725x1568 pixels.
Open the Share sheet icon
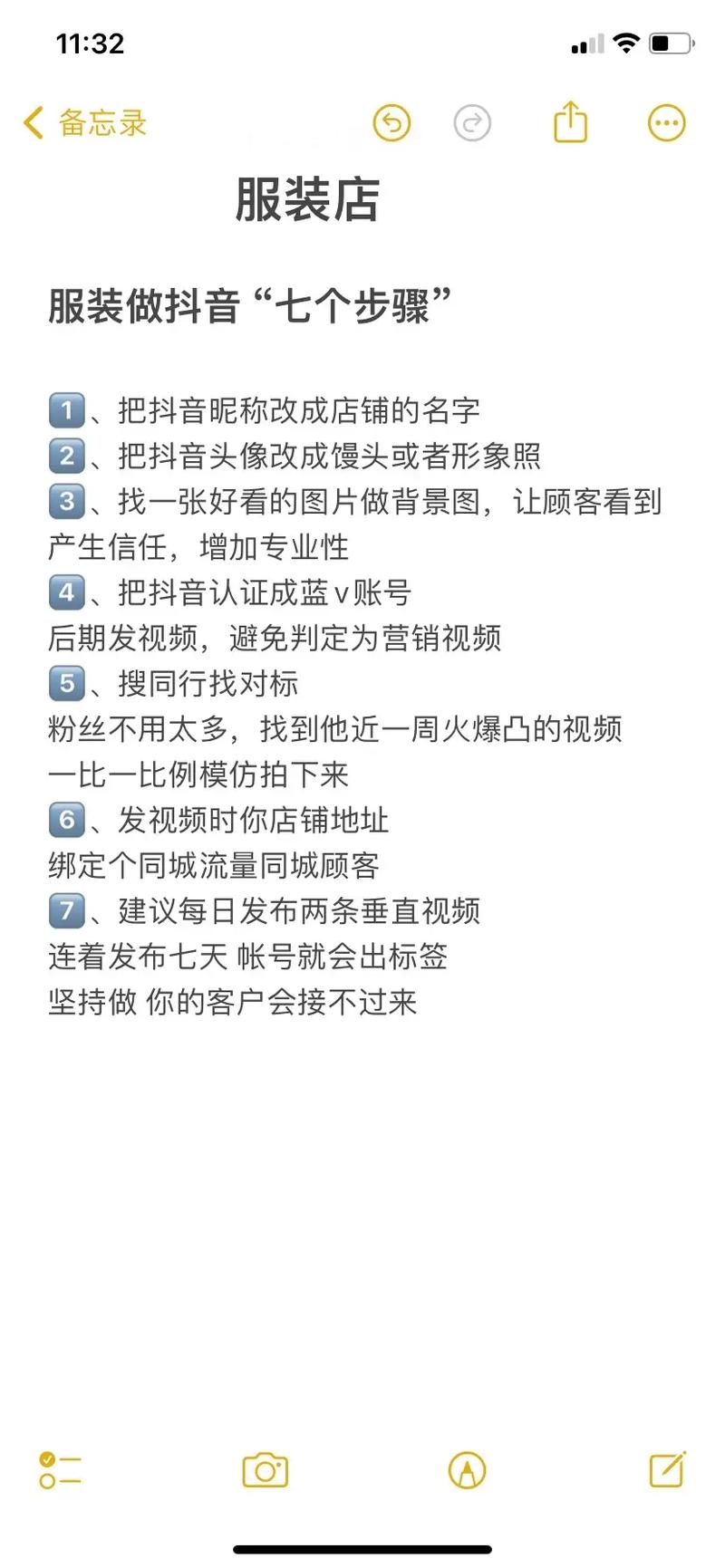(x=569, y=120)
